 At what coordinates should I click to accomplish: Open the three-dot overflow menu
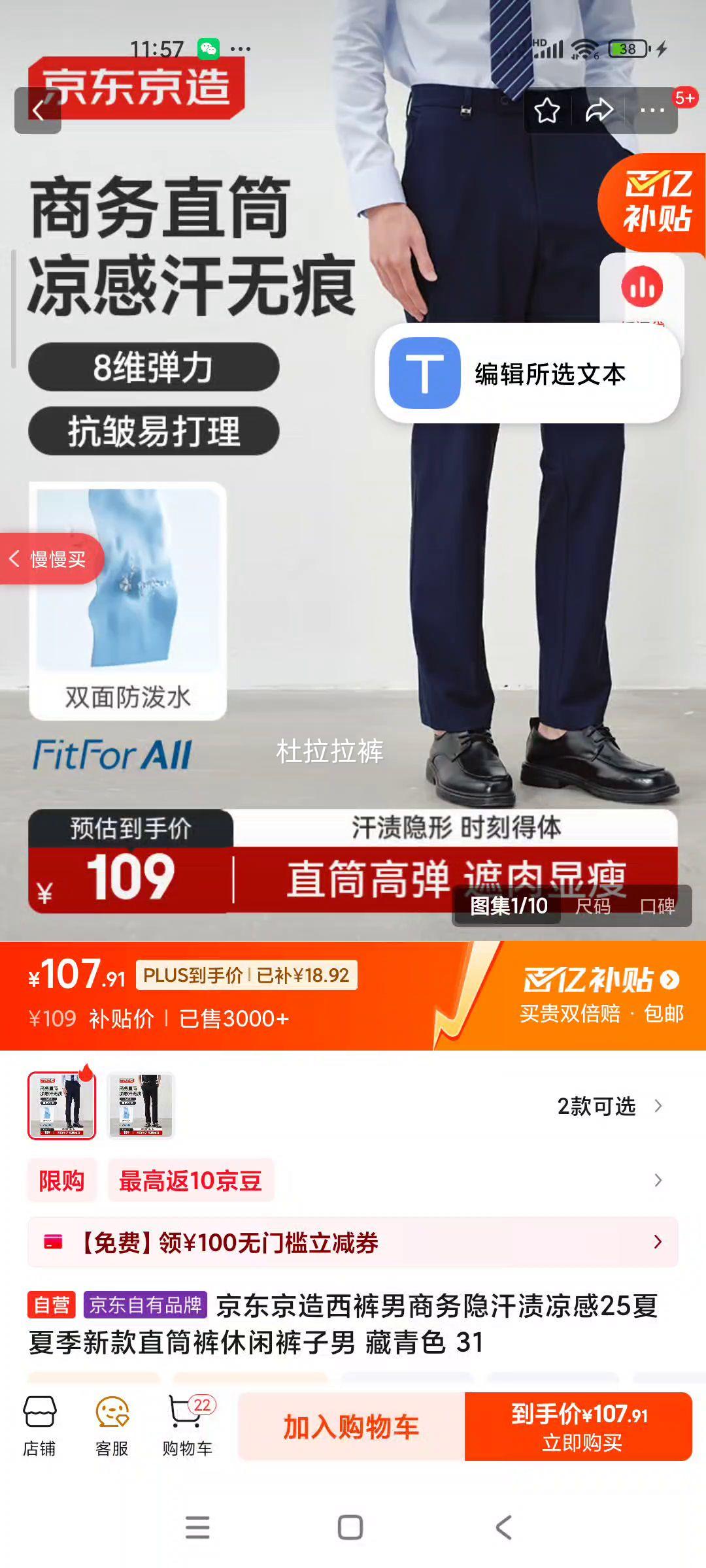652,111
